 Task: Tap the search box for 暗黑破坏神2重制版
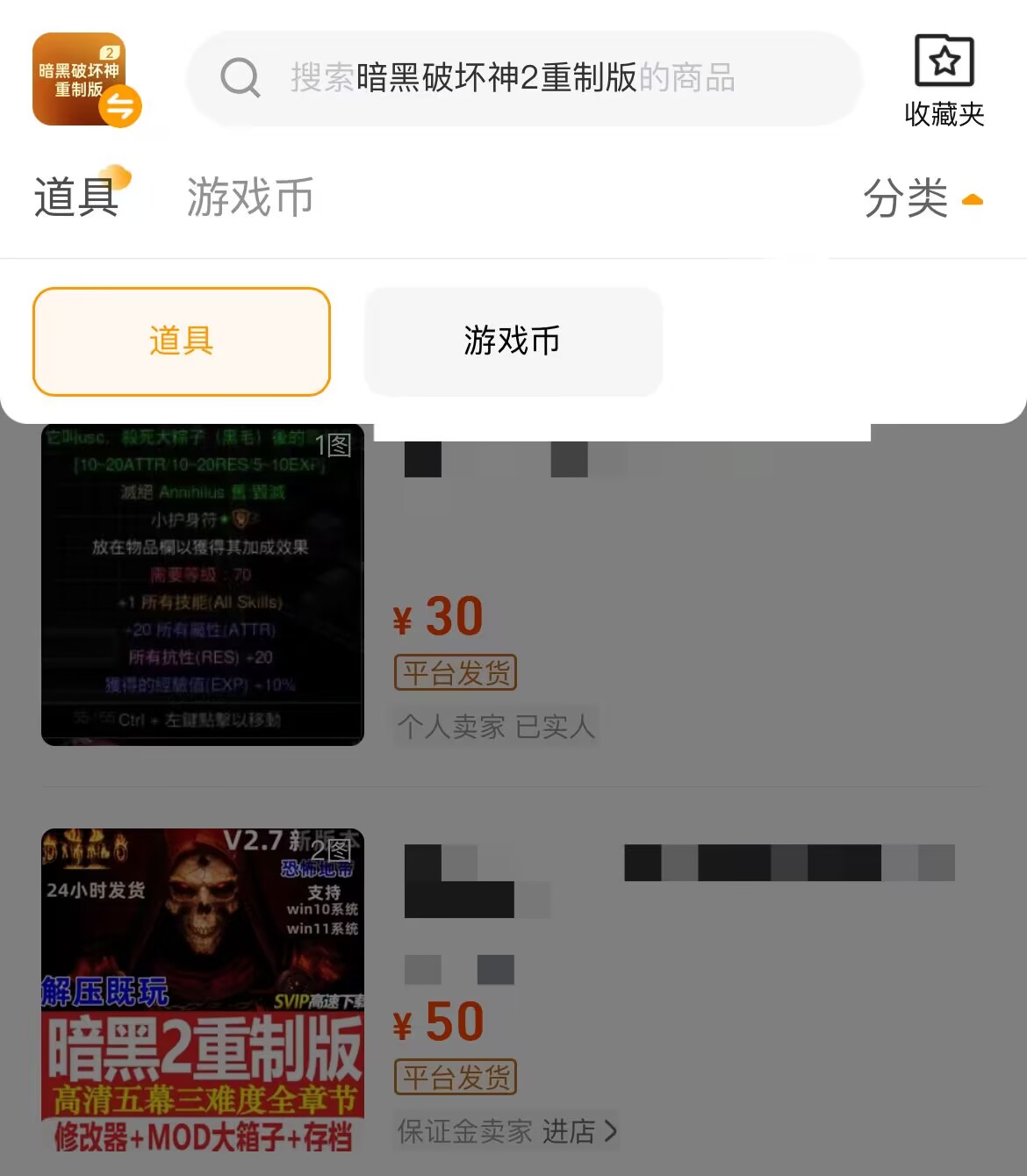tap(523, 78)
